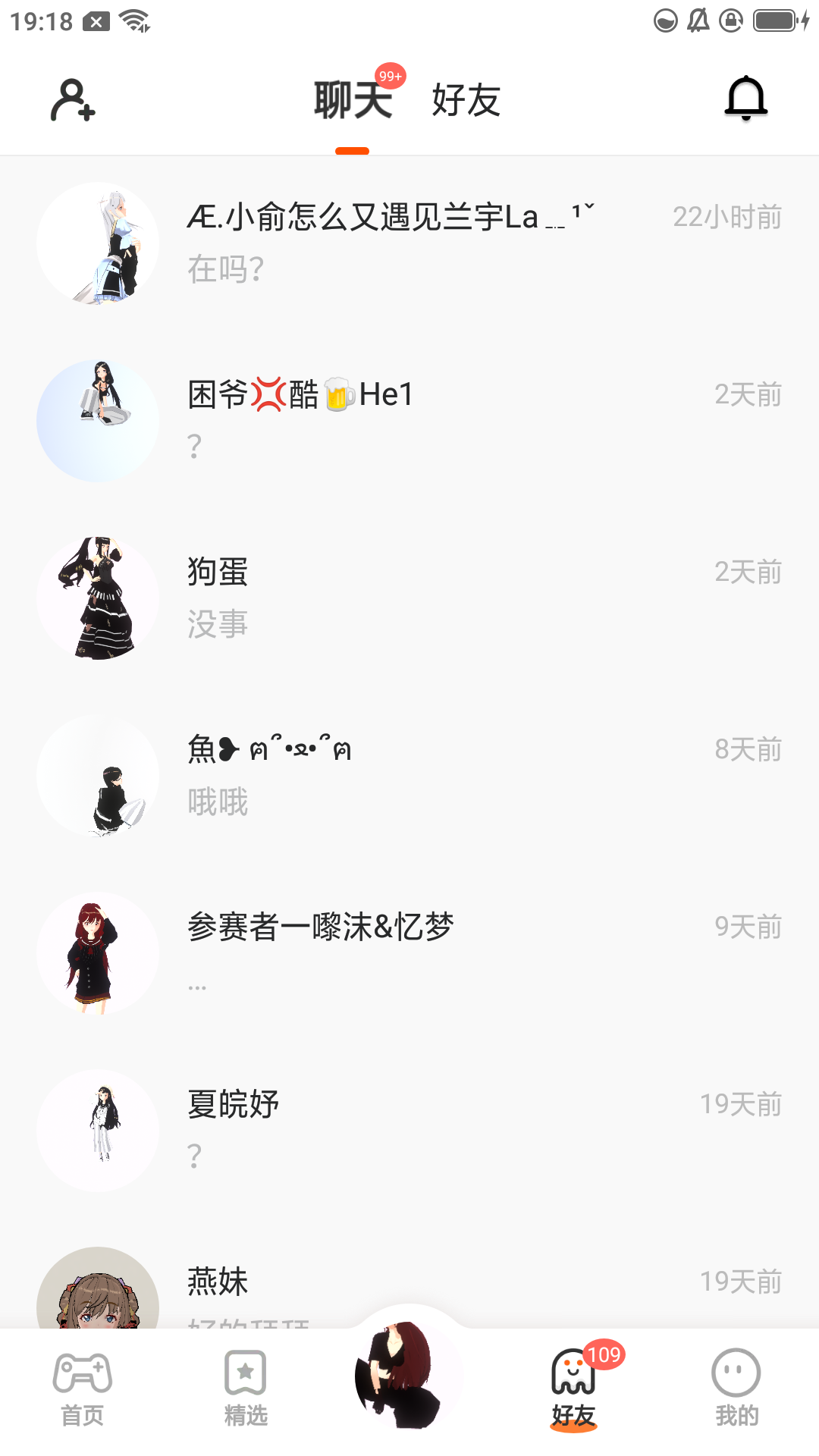The height and width of the screenshot is (1456, 819).
Task: Open chat with Æ.小俞怎么又遇见兰宇La
Action: (409, 243)
